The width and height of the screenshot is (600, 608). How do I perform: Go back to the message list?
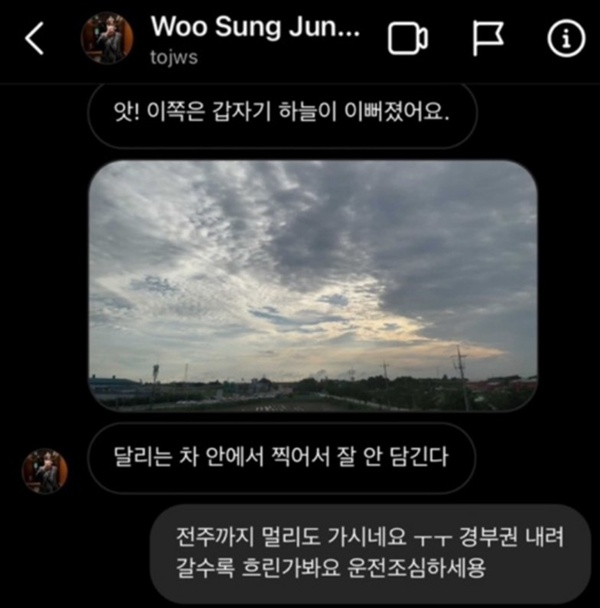point(35,39)
